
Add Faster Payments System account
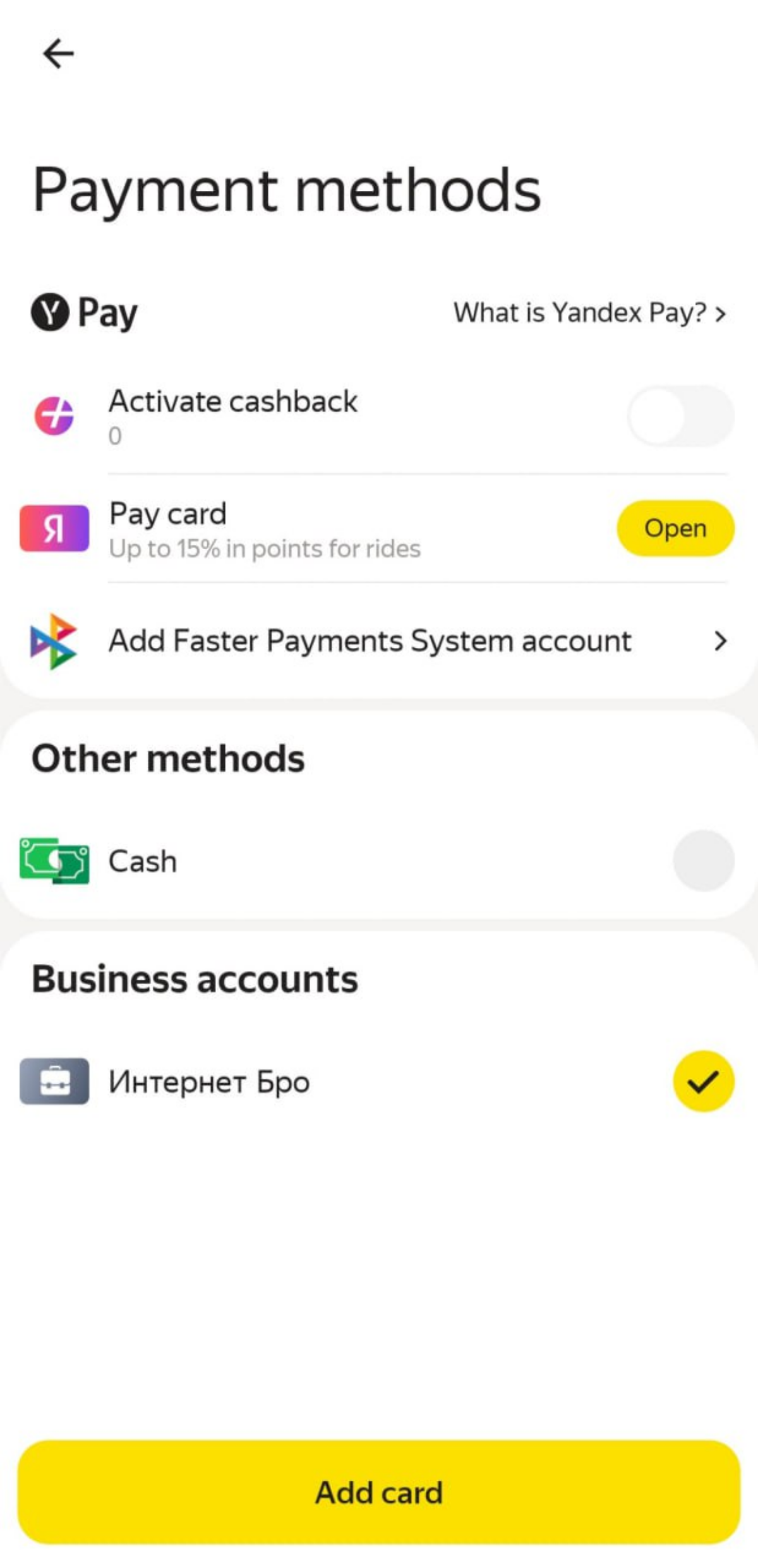pyautogui.click(x=379, y=641)
